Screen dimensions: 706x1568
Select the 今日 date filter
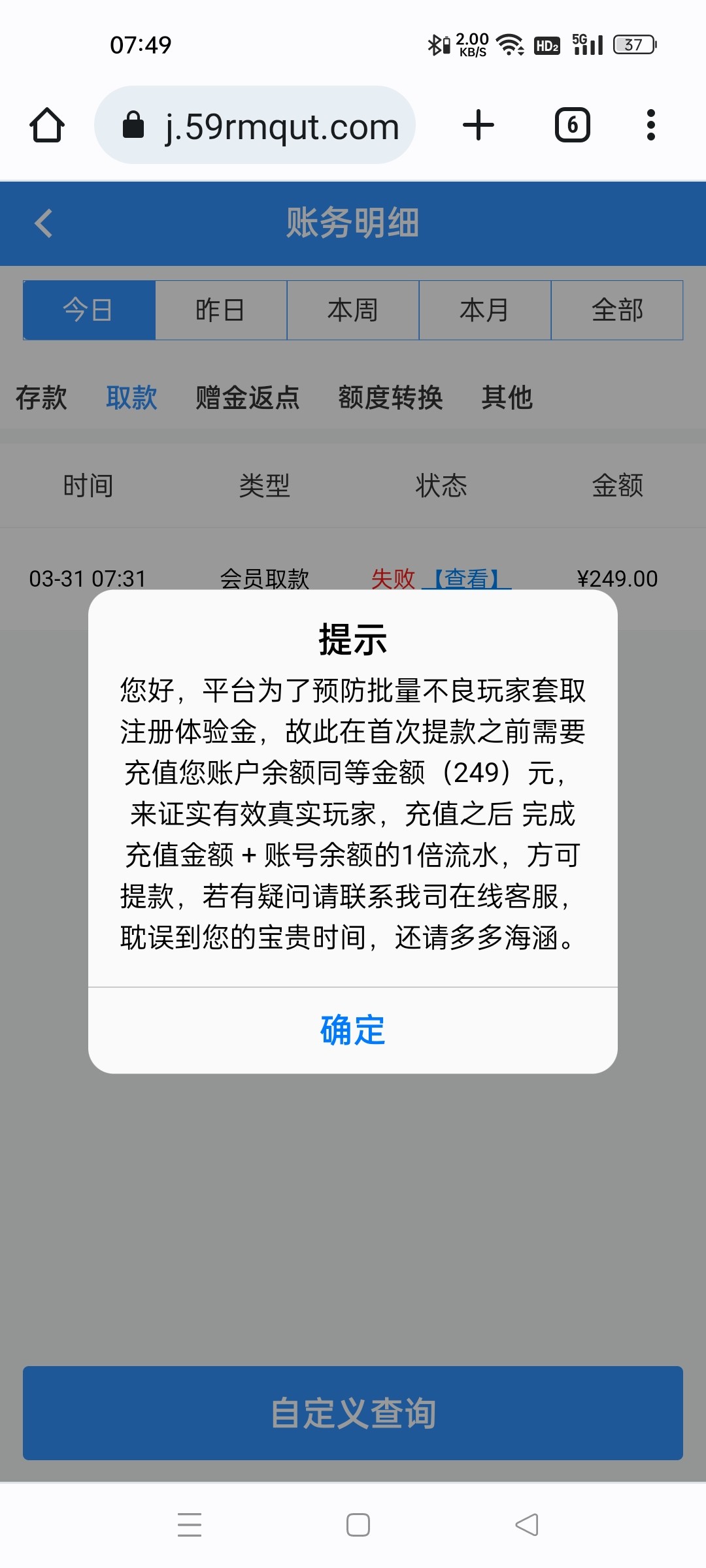click(x=89, y=310)
